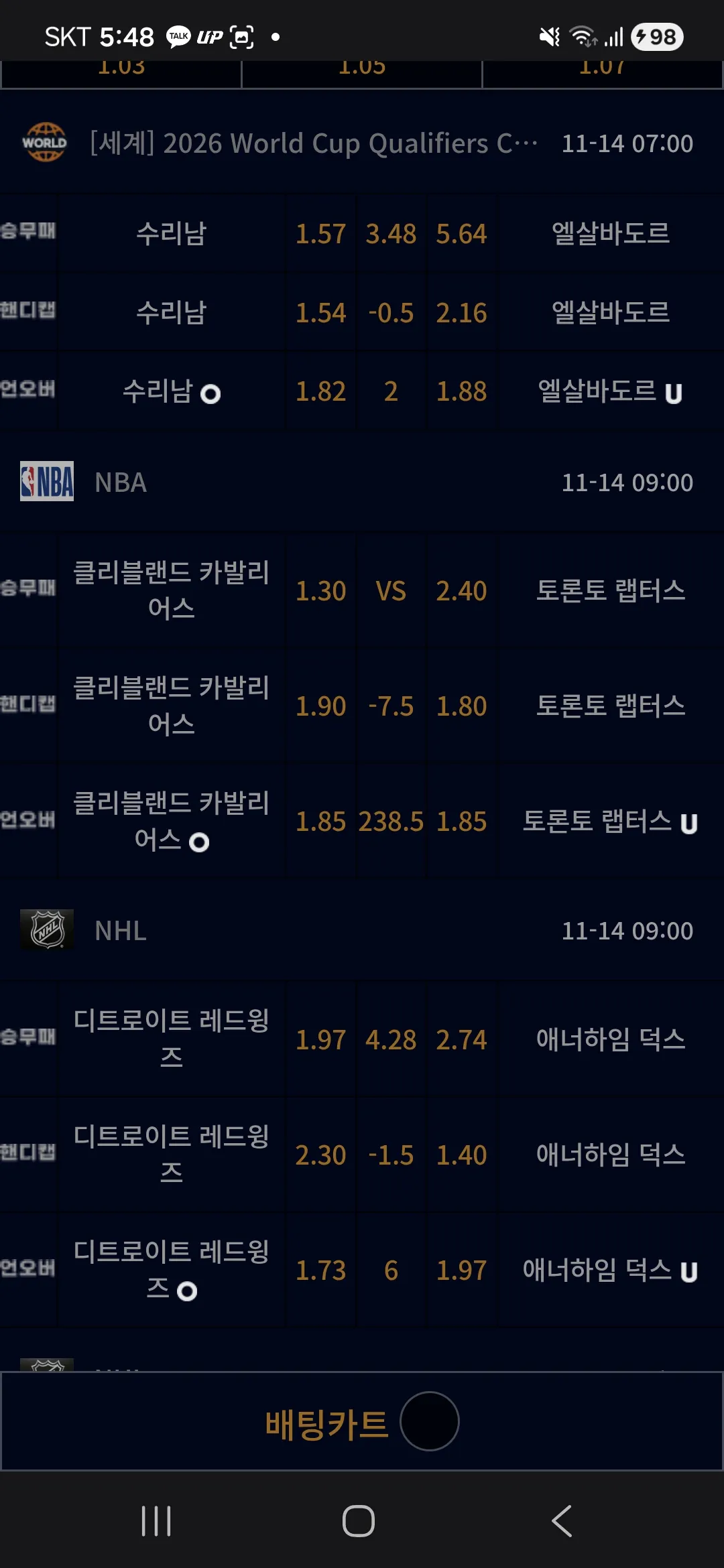Pick Raptors handicap odds 1.80
Viewport: 724px width, 1568px height.
pyautogui.click(x=461, y=706)
